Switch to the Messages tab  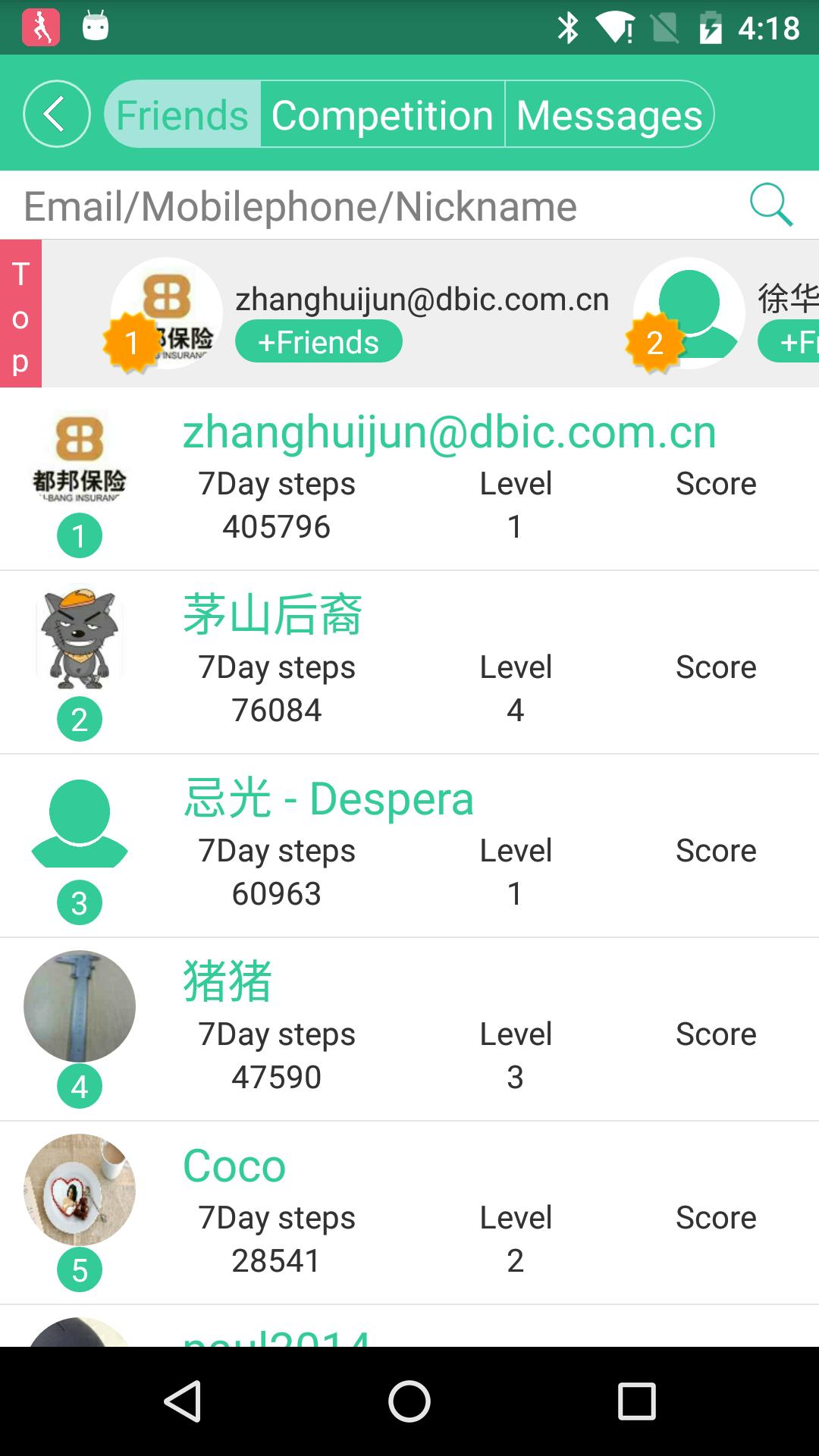click(x=609, y=115)
